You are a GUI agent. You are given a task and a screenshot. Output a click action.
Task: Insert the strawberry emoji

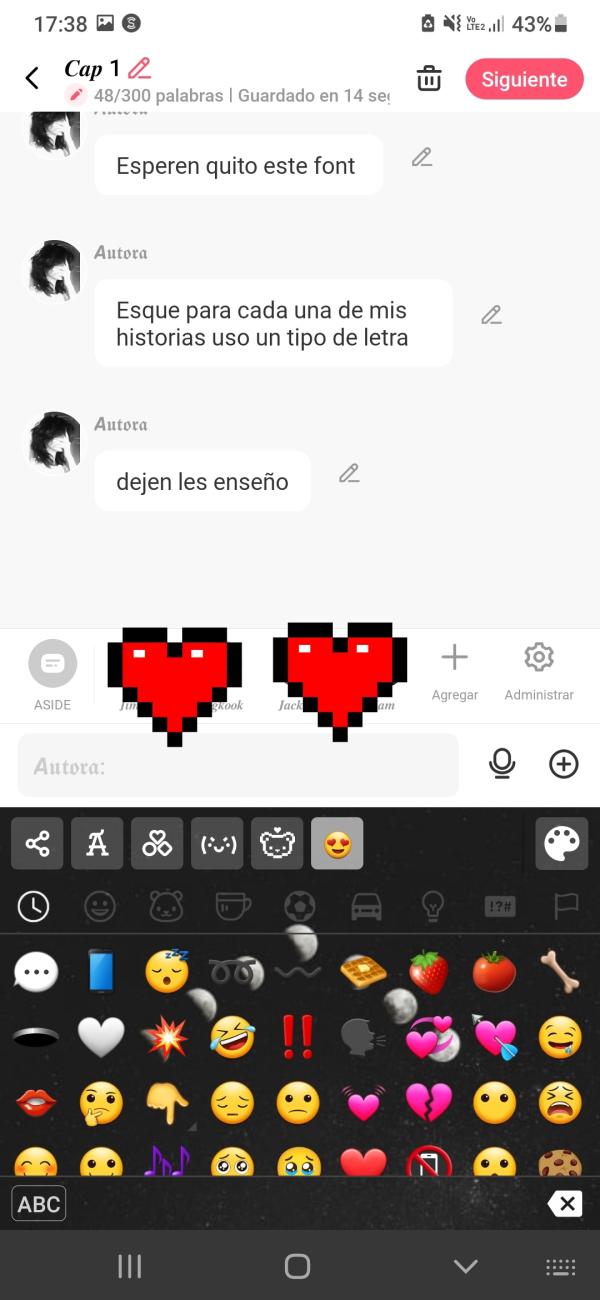tap(428, 971)
